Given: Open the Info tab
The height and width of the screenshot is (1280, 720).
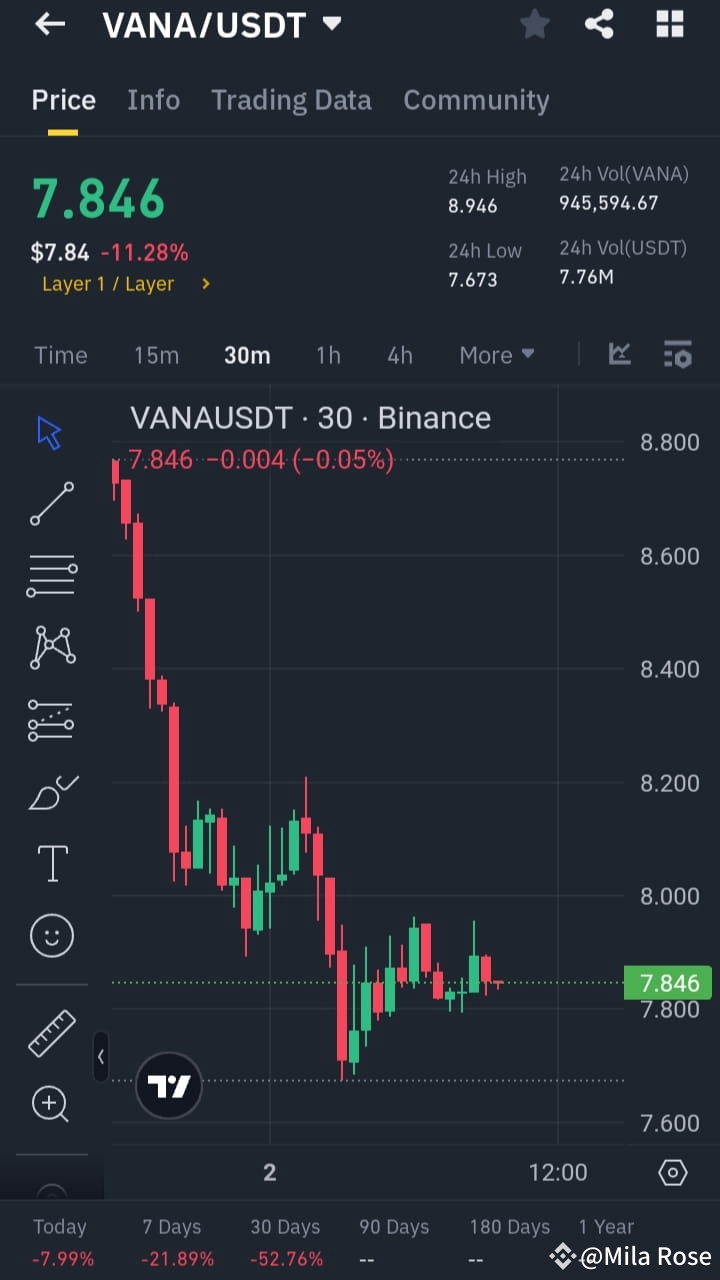Looking at the screenshot, I should coord(153,100).
